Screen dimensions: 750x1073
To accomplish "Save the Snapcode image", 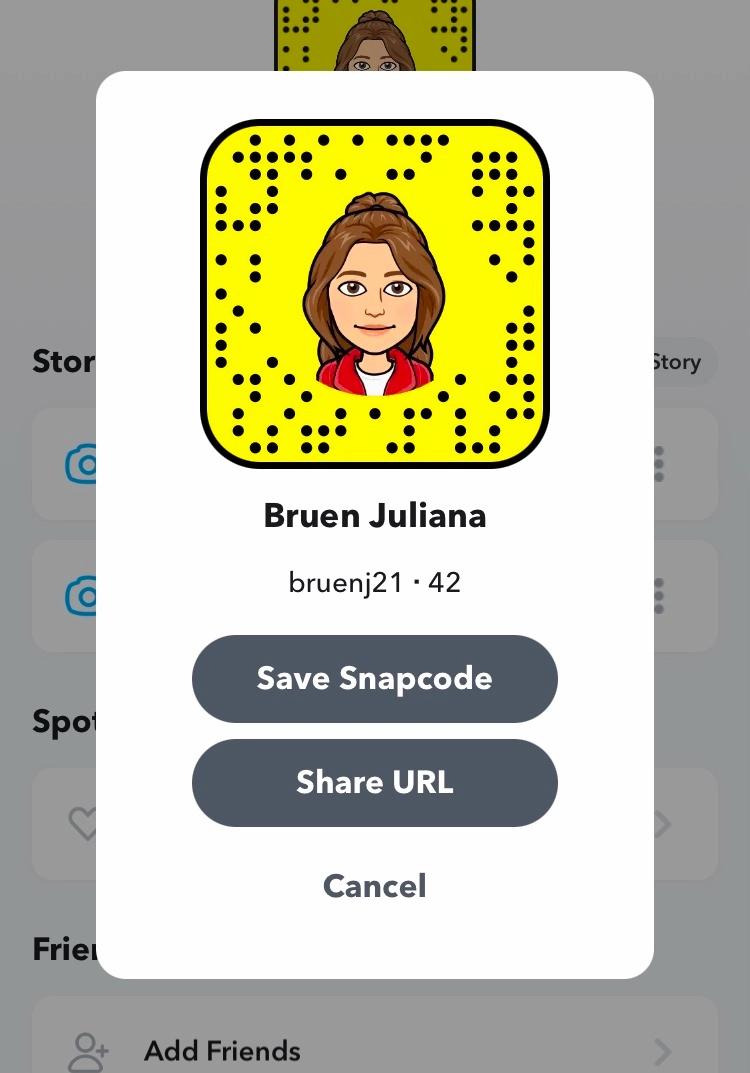I will point(374,678).
